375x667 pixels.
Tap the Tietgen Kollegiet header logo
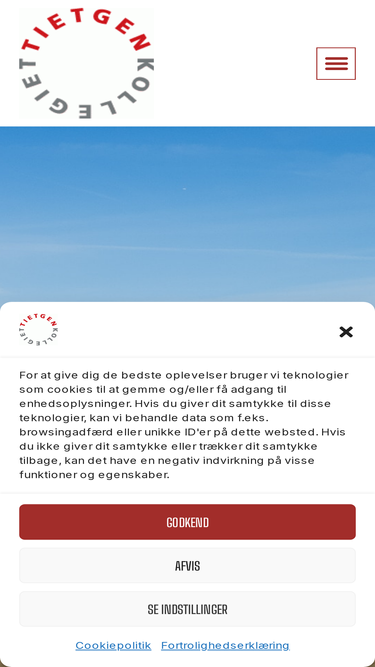point(86,63)
